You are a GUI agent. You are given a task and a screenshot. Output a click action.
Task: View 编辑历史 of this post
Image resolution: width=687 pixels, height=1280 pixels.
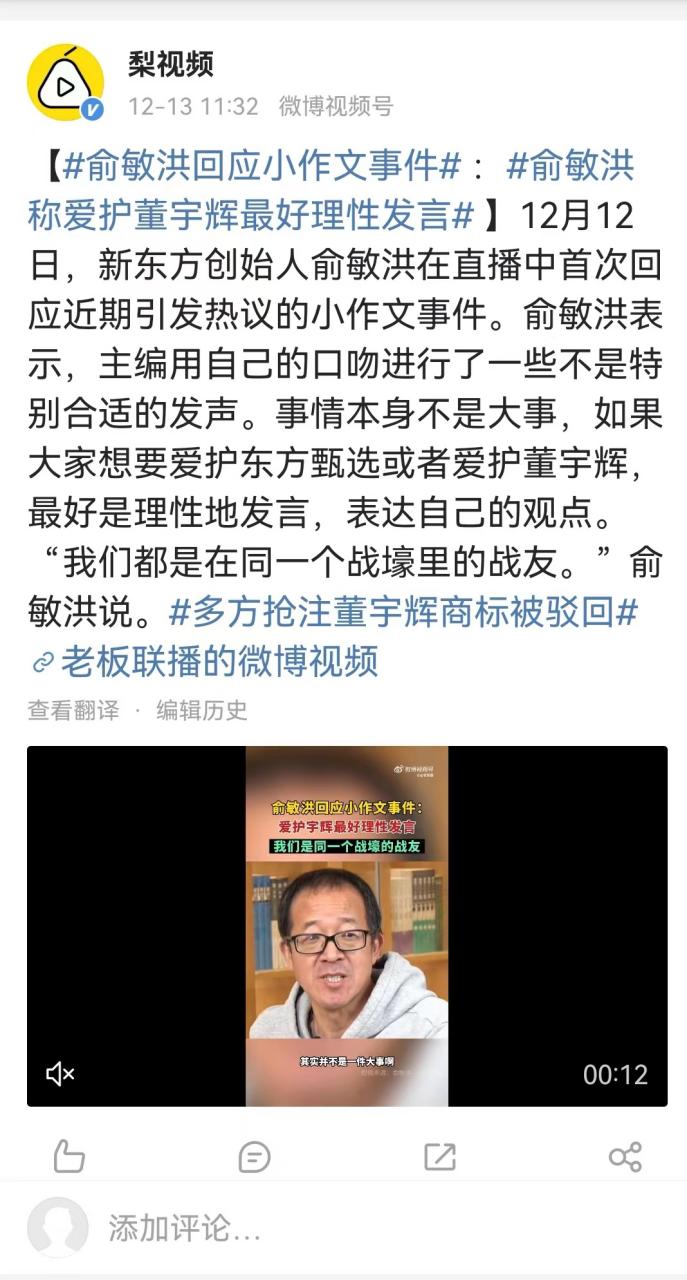tap(202, 710)
